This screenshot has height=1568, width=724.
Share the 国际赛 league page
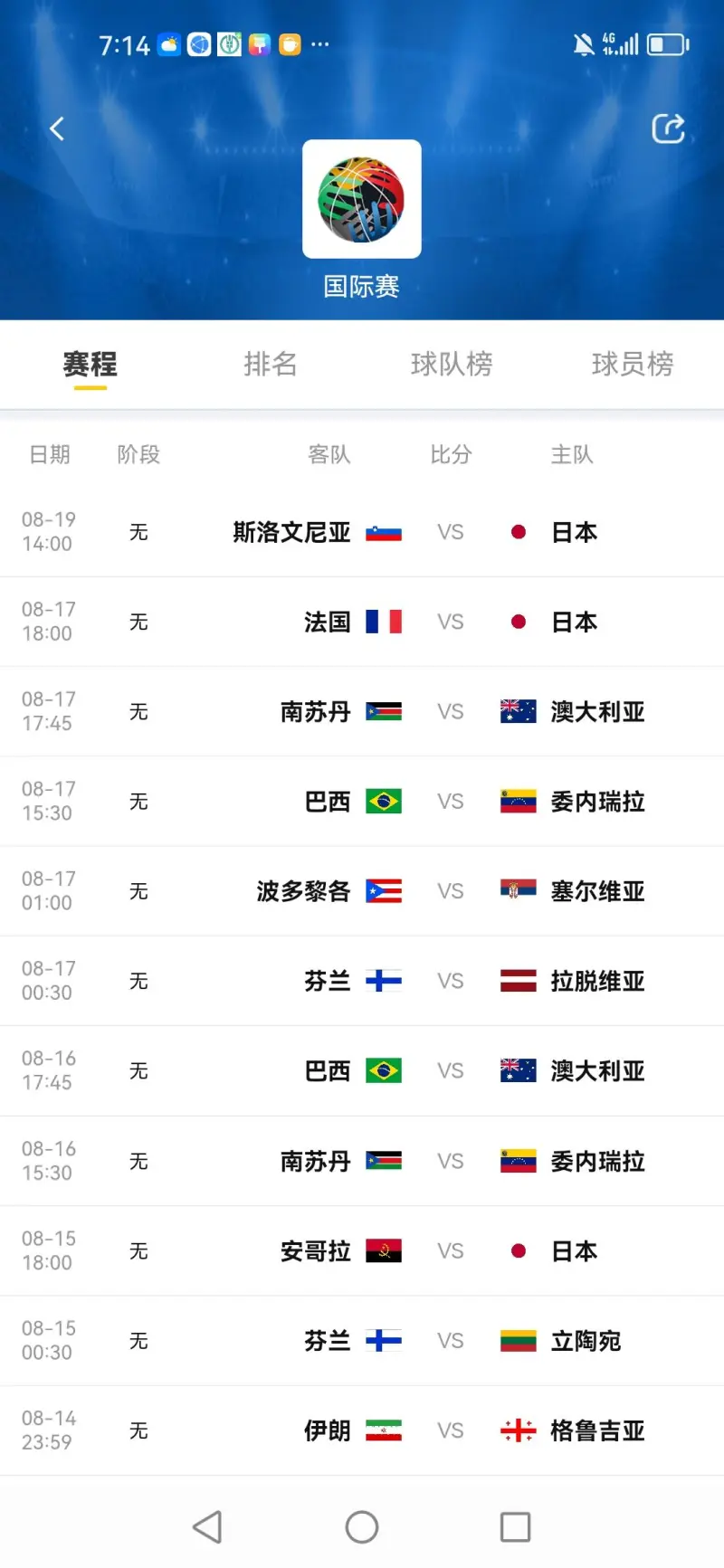click(x=668, y=128)
